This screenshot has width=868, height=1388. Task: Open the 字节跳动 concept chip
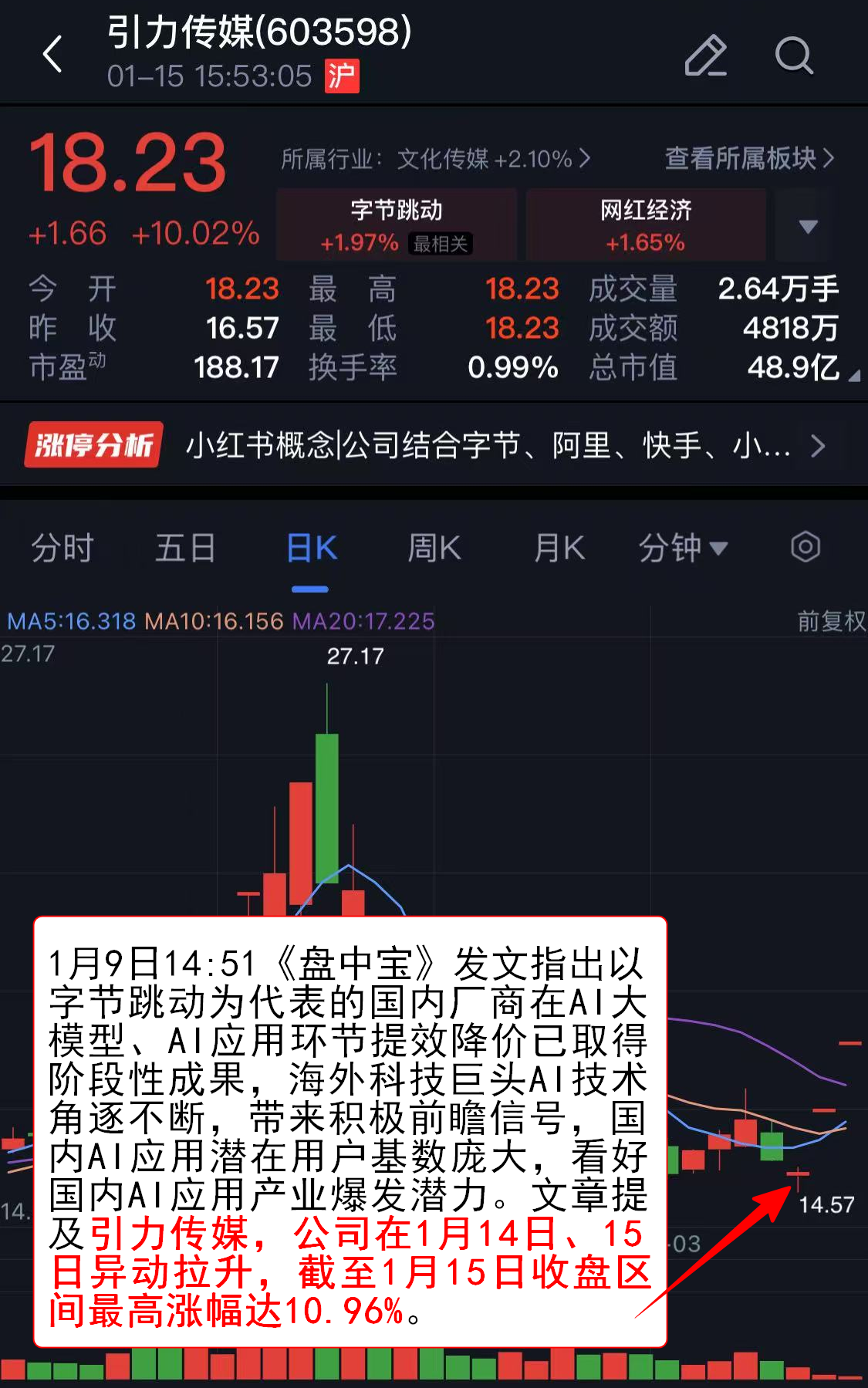pyautogui.click(x=397, y=225)
